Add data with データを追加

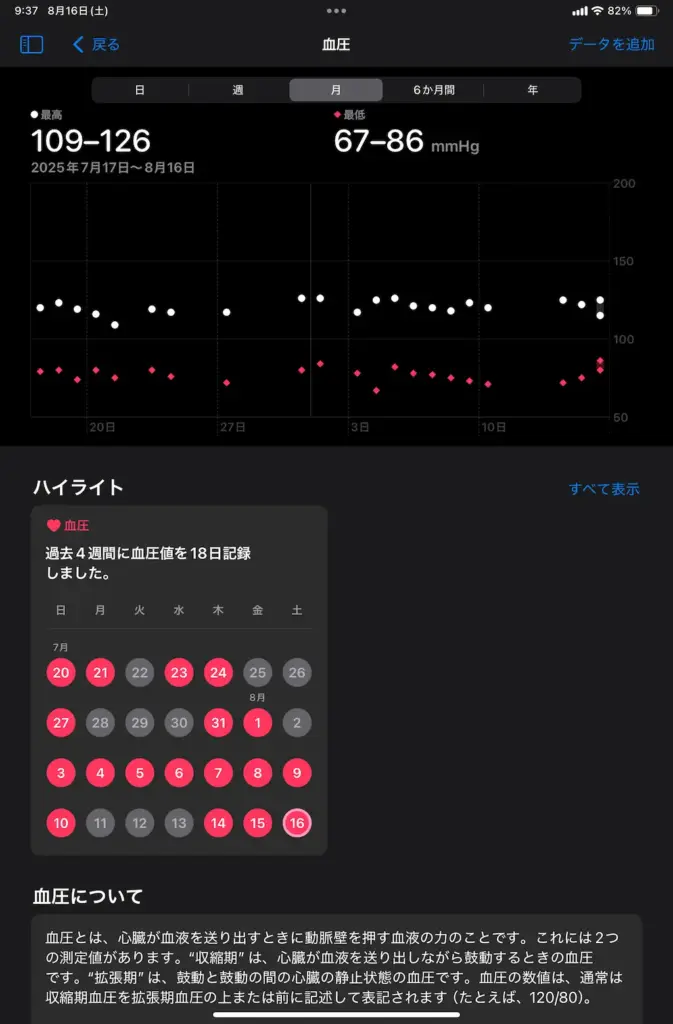click(x=611, y=45)
